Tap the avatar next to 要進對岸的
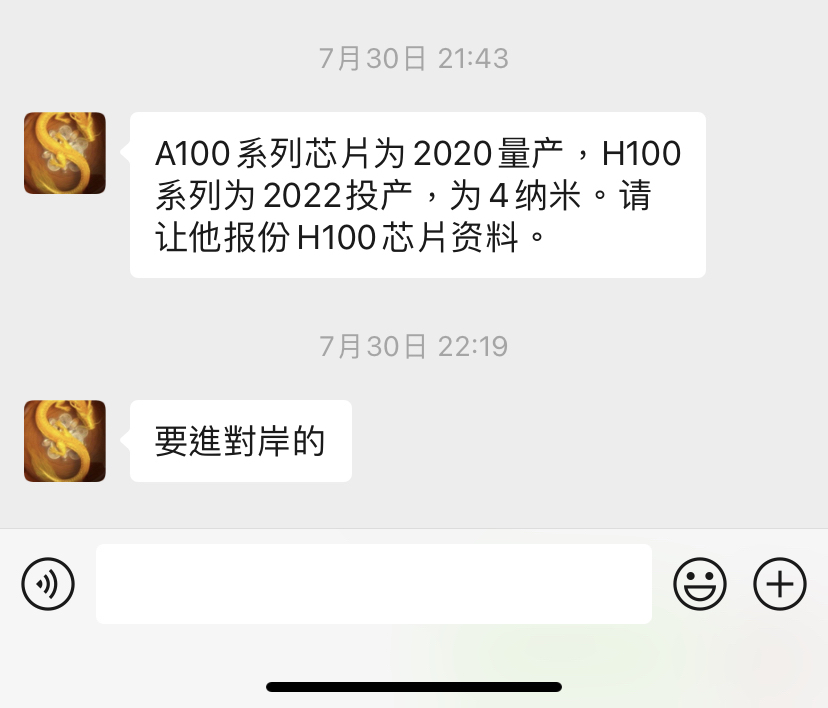 click(65, 441)
